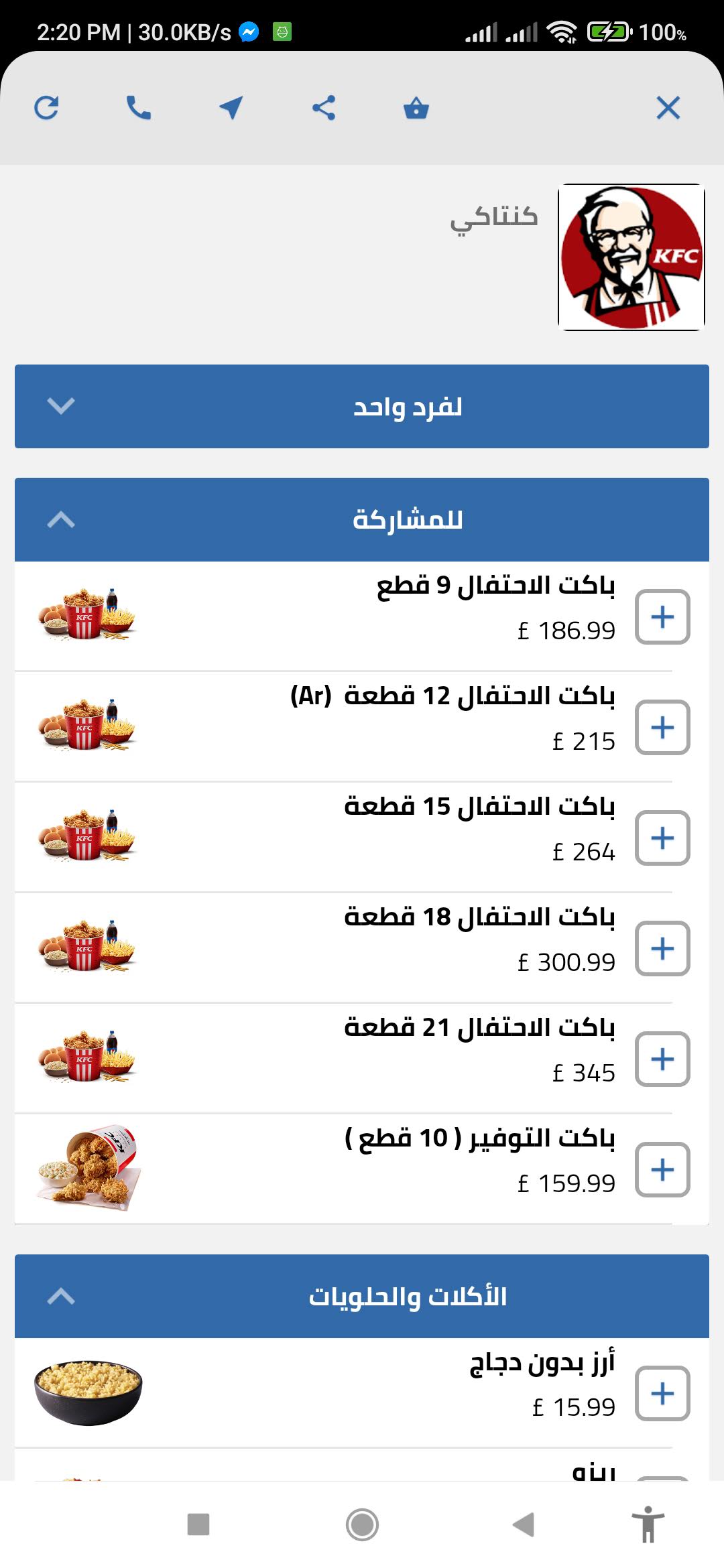This screenshot has width=724, height=1568.
Task: Add باكت الاحتفال 9 قطع to the basket
Action: (662, 616)
